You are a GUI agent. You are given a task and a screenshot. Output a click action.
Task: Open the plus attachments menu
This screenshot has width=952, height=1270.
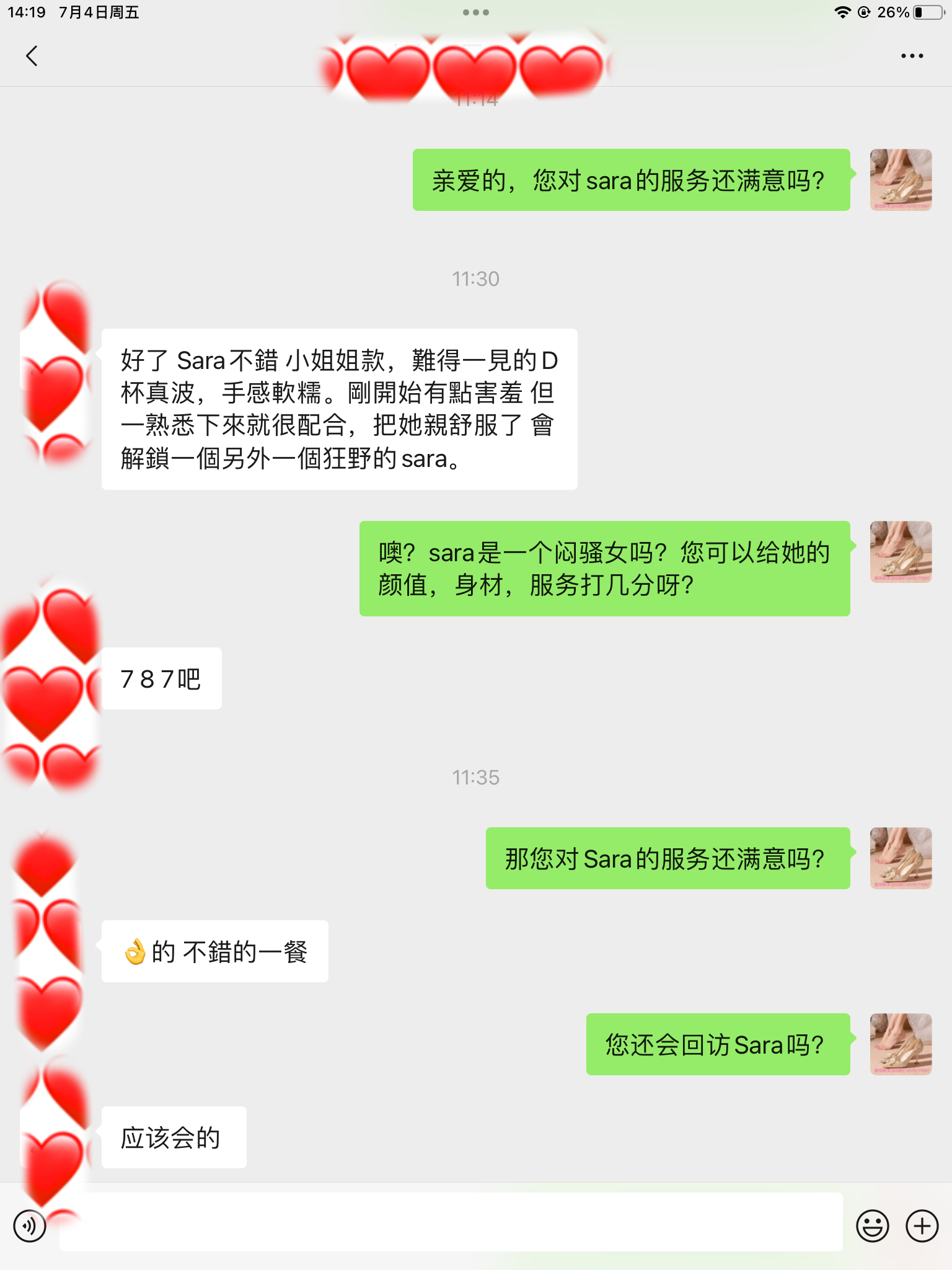coord(922,1226)
